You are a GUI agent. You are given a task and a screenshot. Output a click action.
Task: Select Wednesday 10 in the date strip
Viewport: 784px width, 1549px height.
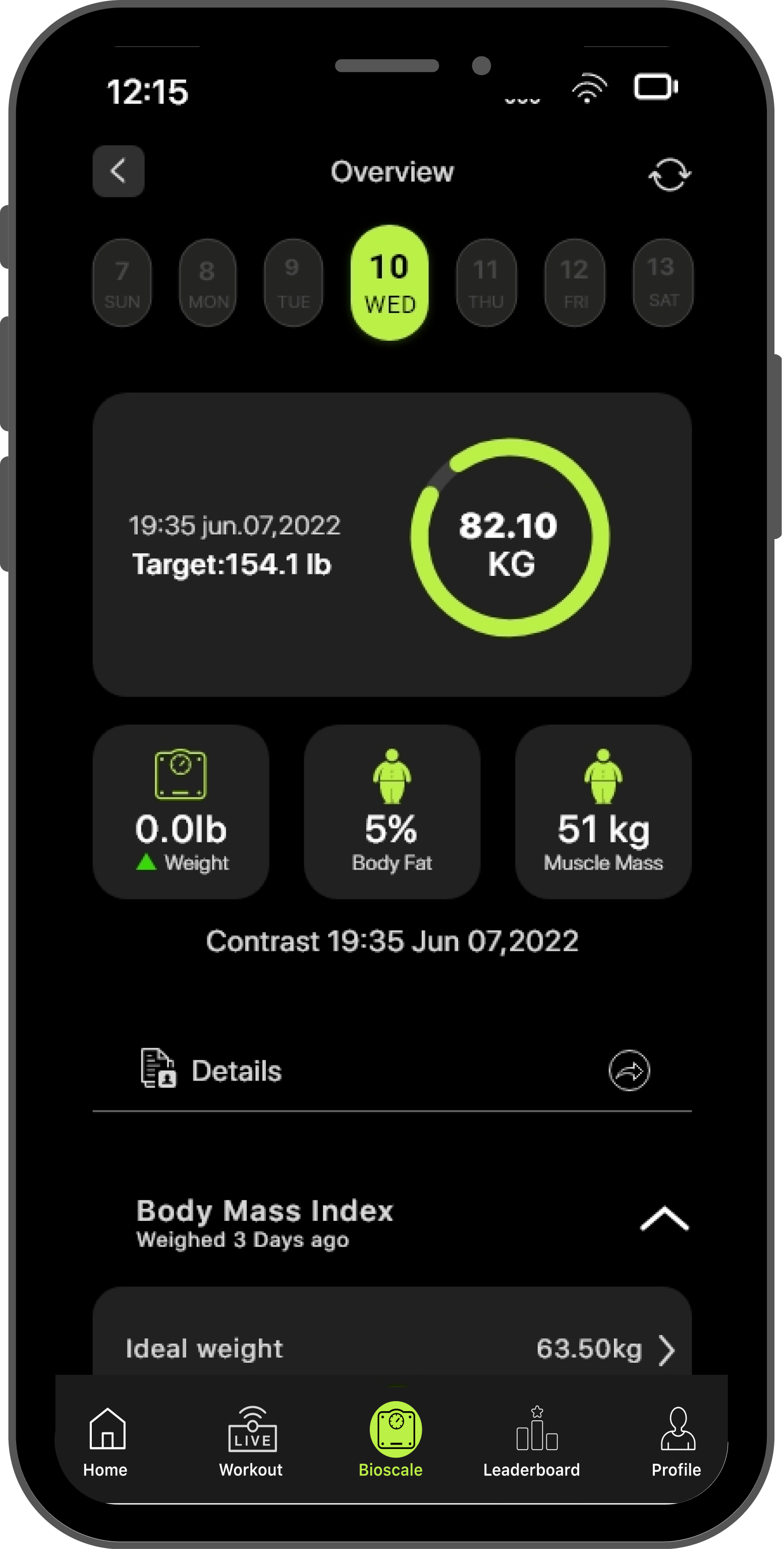[x=390, y=283]
